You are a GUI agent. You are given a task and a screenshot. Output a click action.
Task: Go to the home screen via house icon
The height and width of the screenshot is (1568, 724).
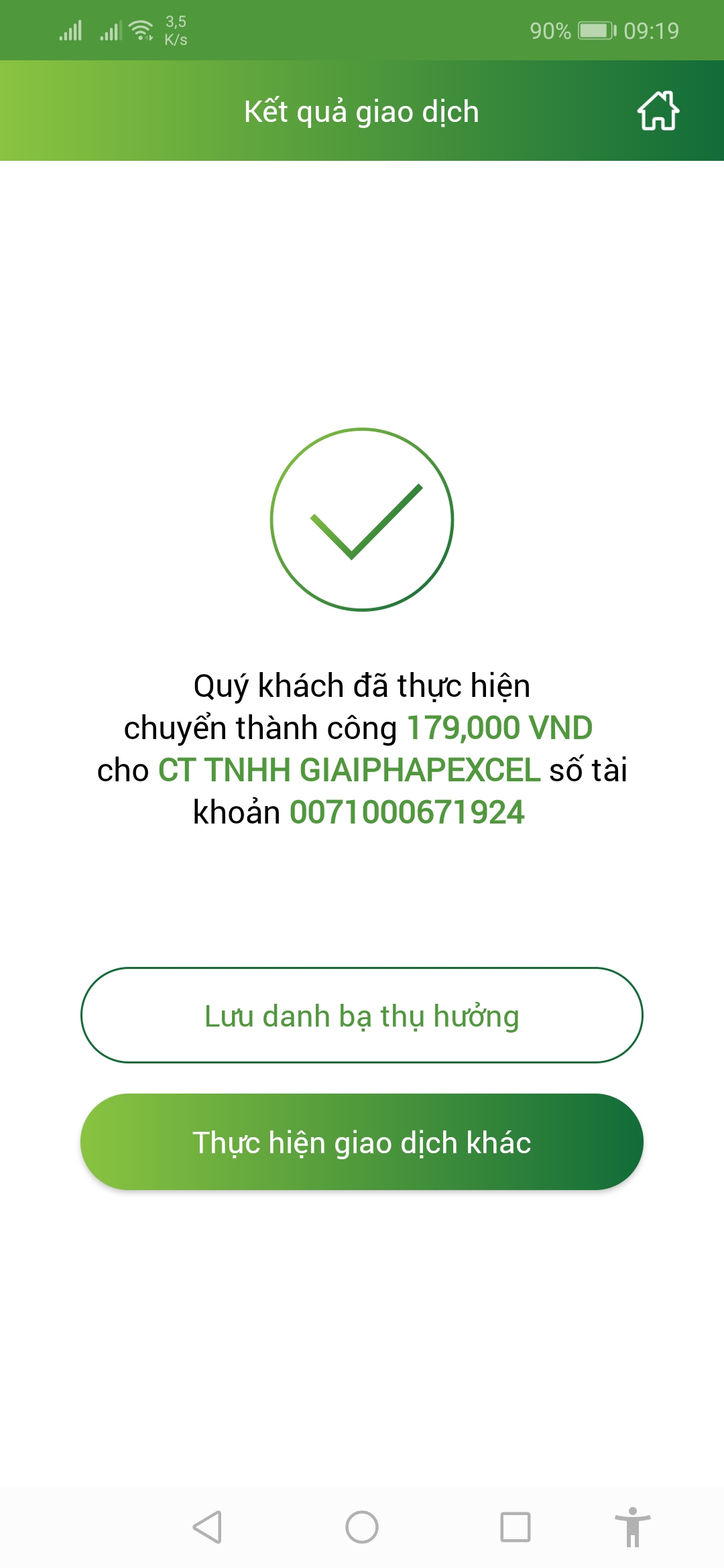pyautogui.click(x=658, y=111)
